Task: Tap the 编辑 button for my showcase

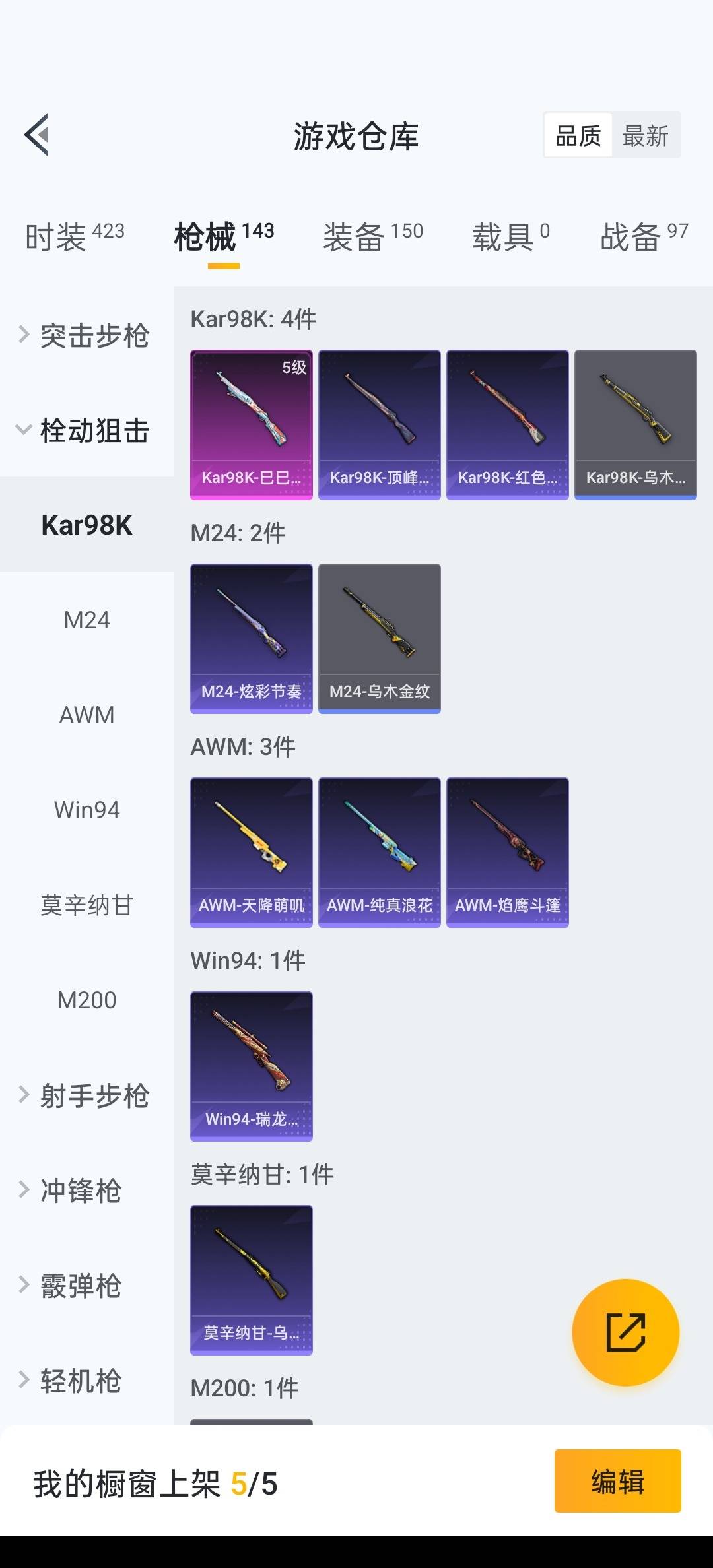Action: (617, 1480)
